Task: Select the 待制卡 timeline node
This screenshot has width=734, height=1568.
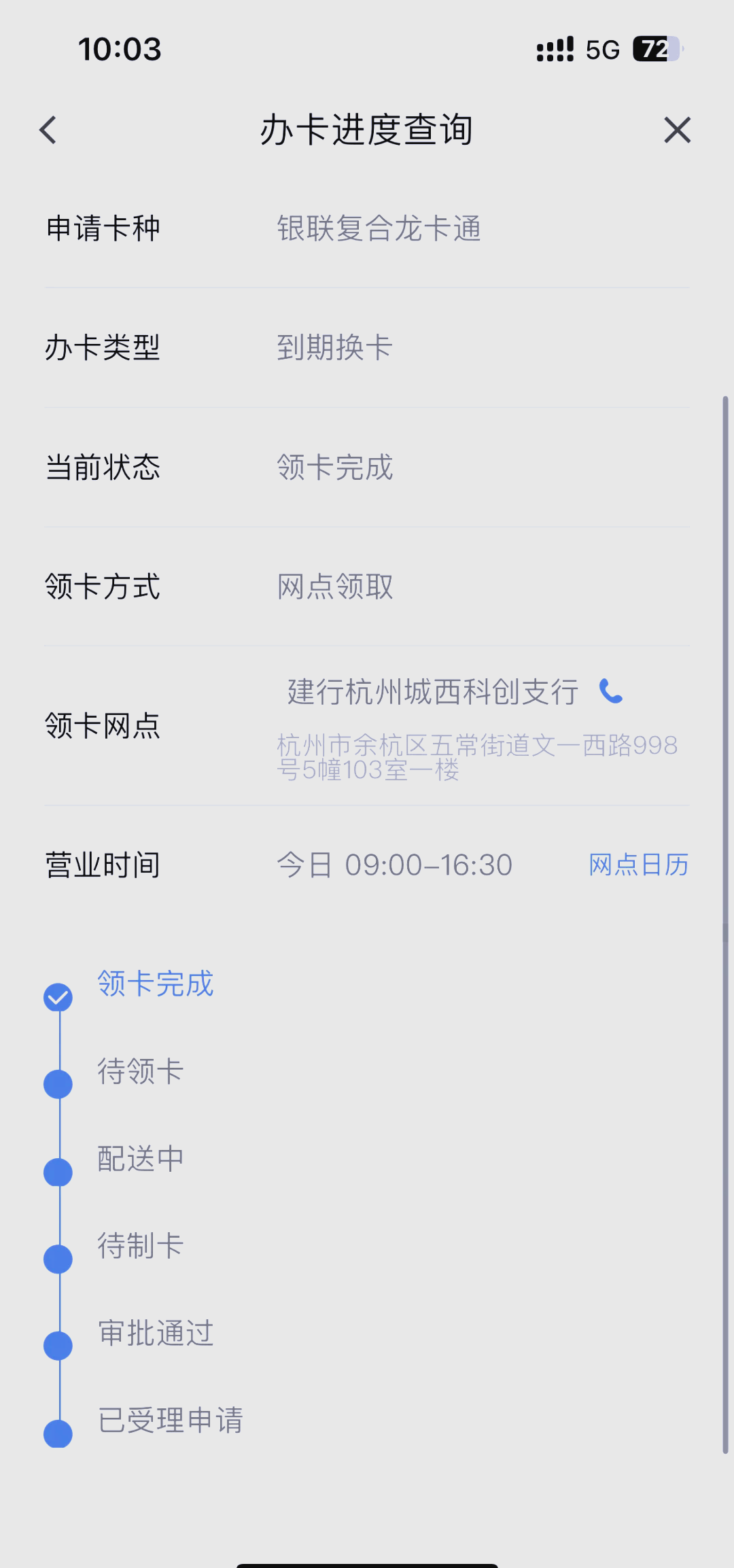Action: [x=58, y=1257]
